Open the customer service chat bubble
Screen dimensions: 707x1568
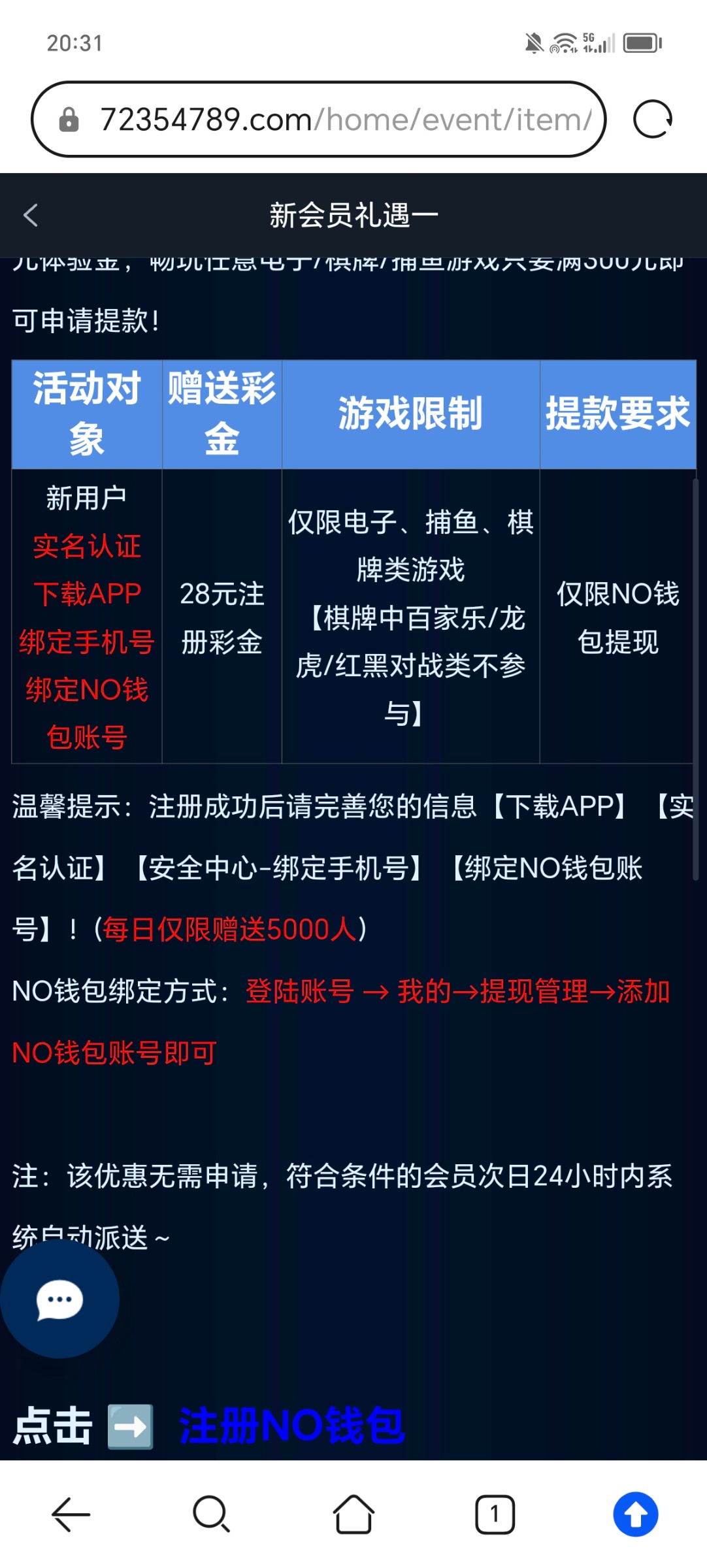(x=59, y=1299)
